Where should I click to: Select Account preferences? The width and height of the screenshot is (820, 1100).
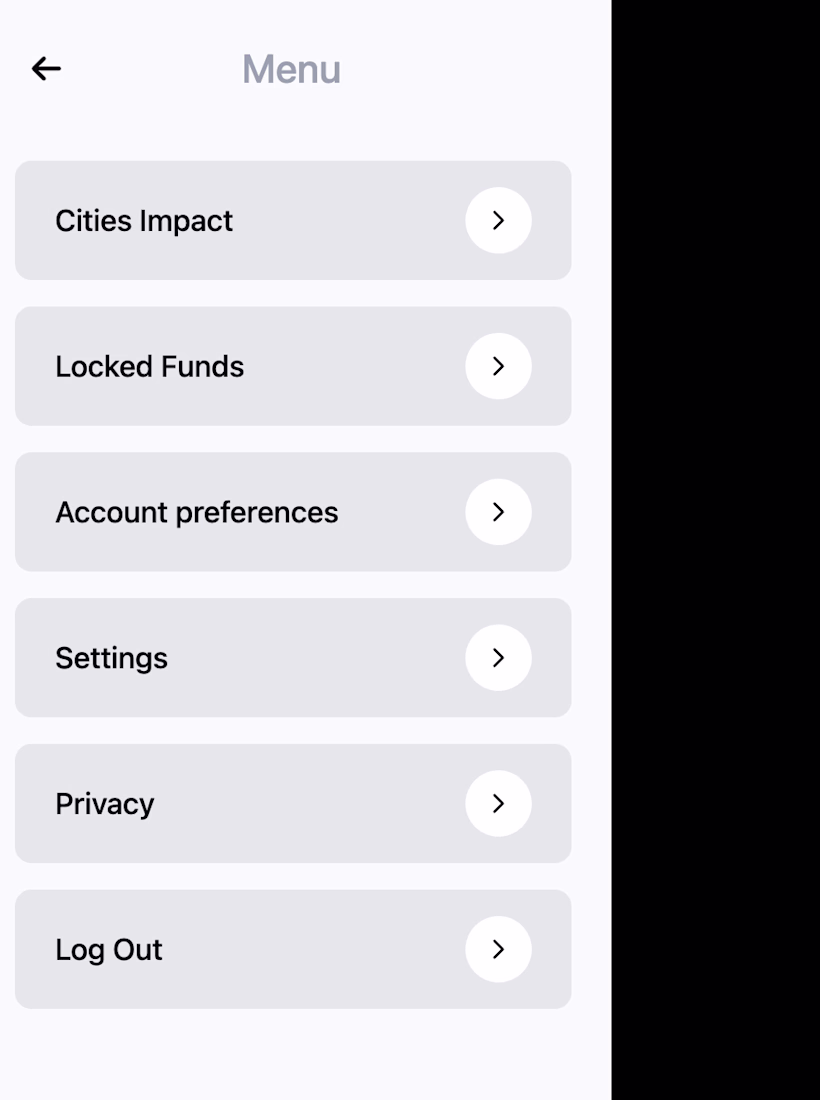point(292,512)
